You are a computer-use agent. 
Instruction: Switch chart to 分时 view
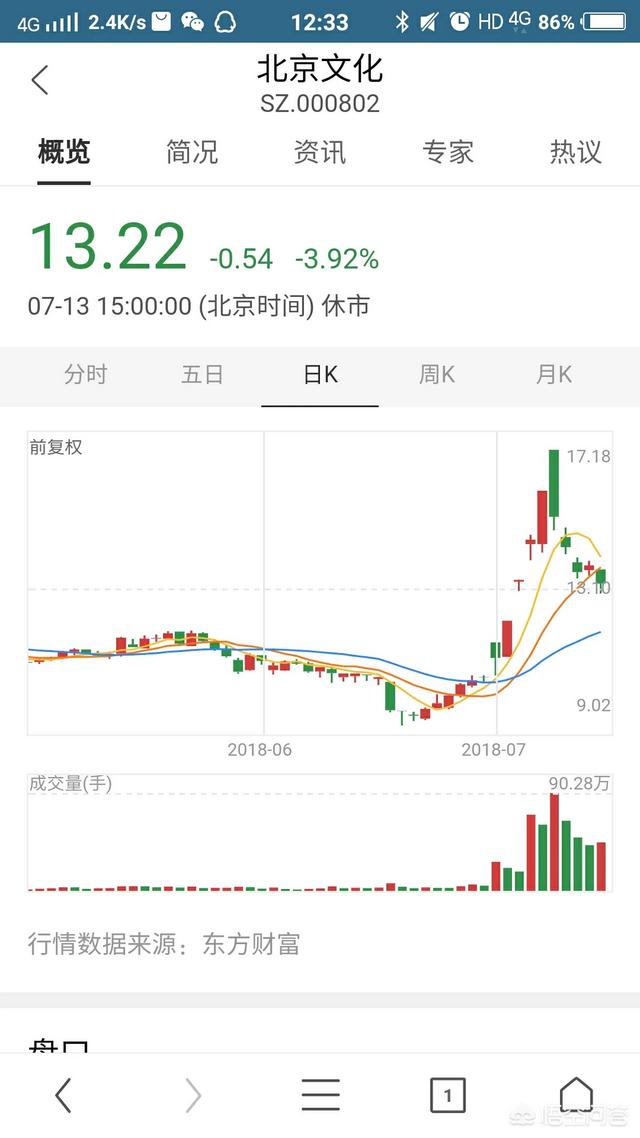click(86, 374)
